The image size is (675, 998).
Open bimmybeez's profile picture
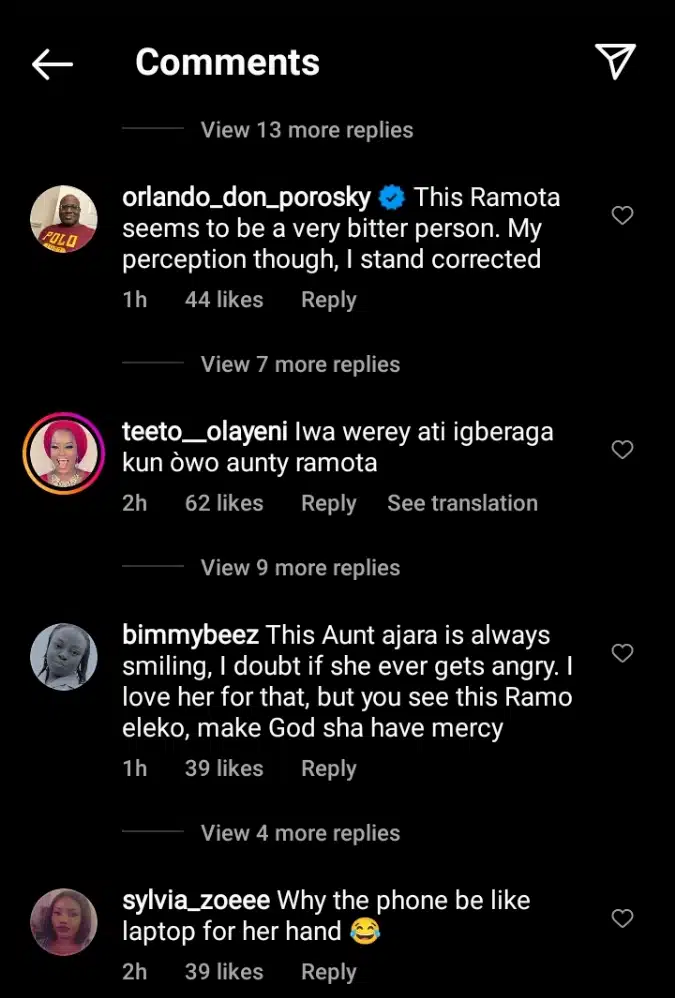coord(64,656)
